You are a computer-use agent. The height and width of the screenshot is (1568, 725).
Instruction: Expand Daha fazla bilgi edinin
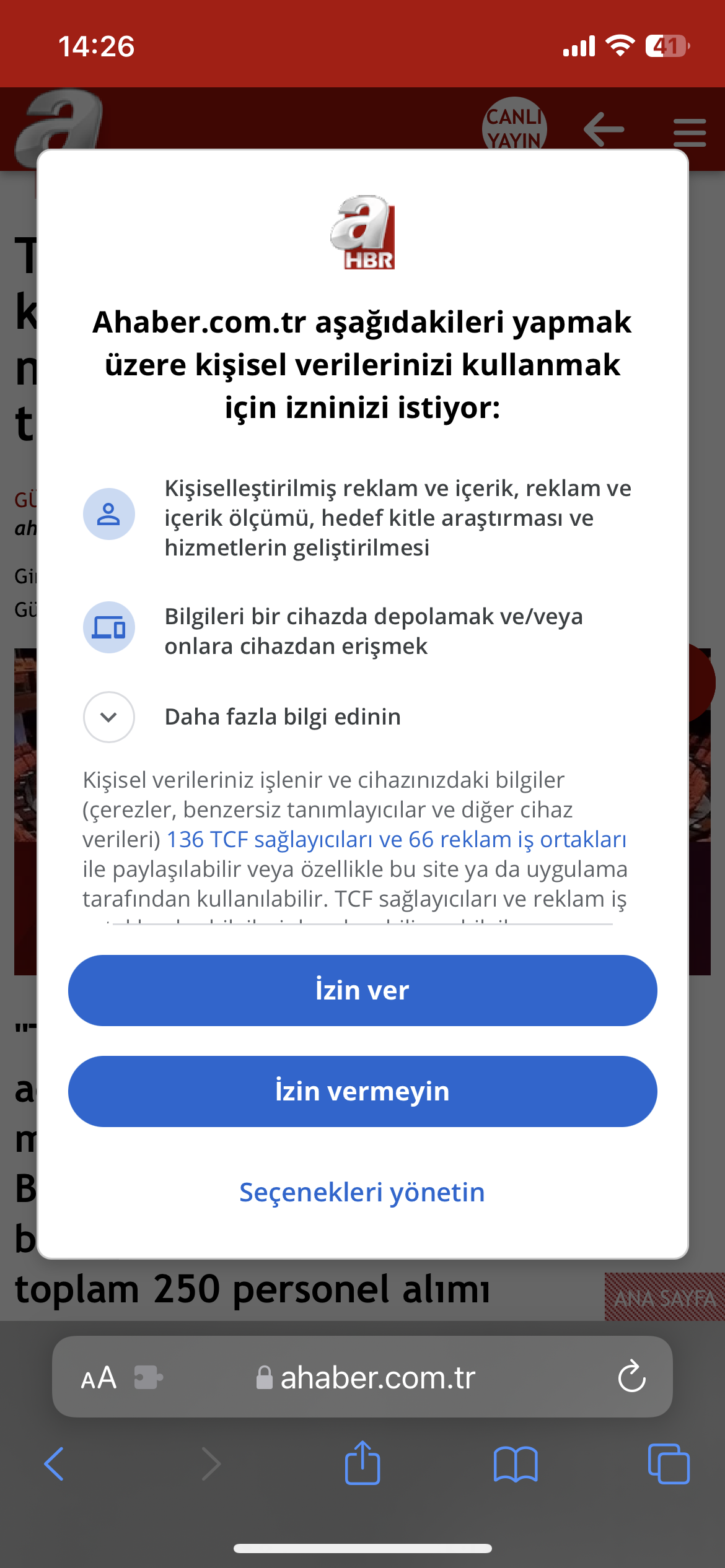tap(109, 717)
